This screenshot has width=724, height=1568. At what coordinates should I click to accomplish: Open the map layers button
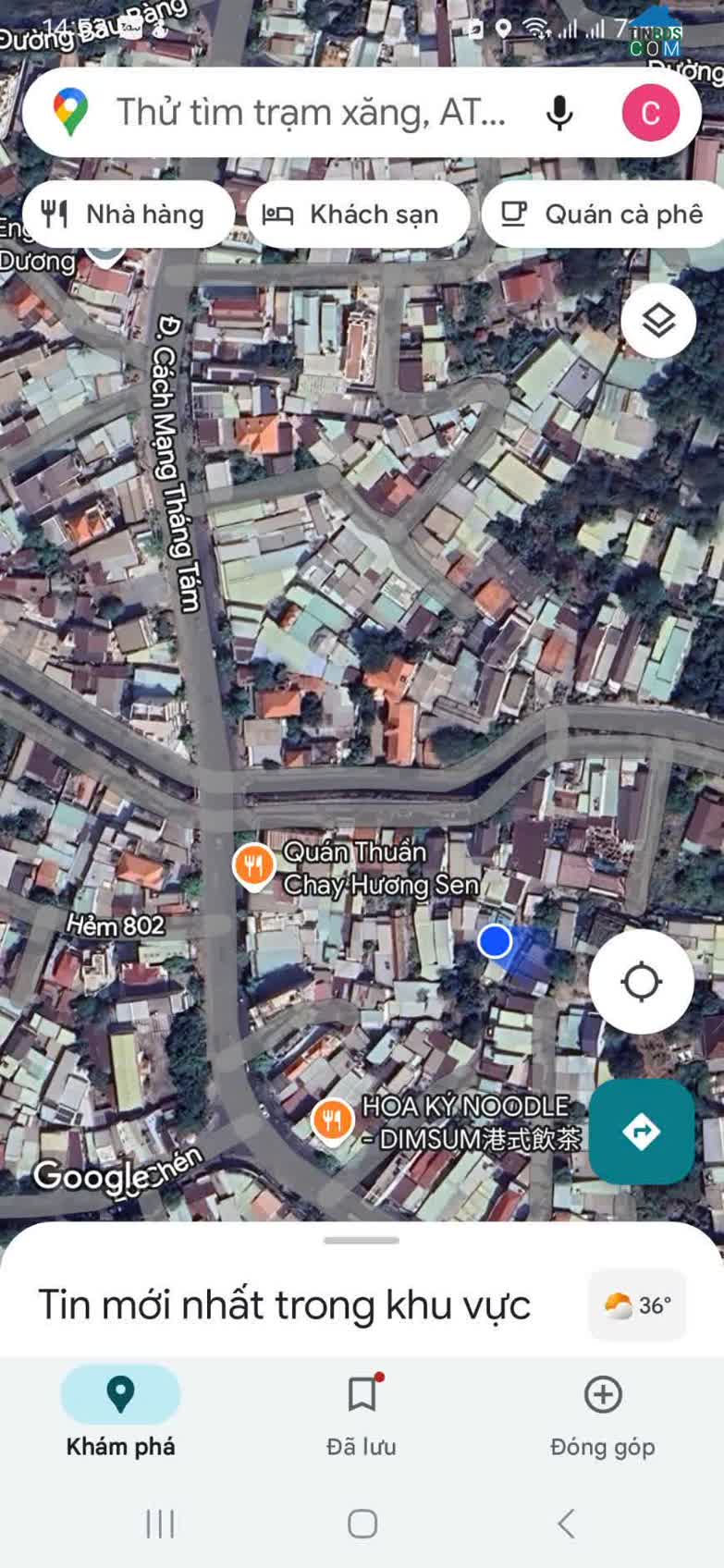(658, 321)
